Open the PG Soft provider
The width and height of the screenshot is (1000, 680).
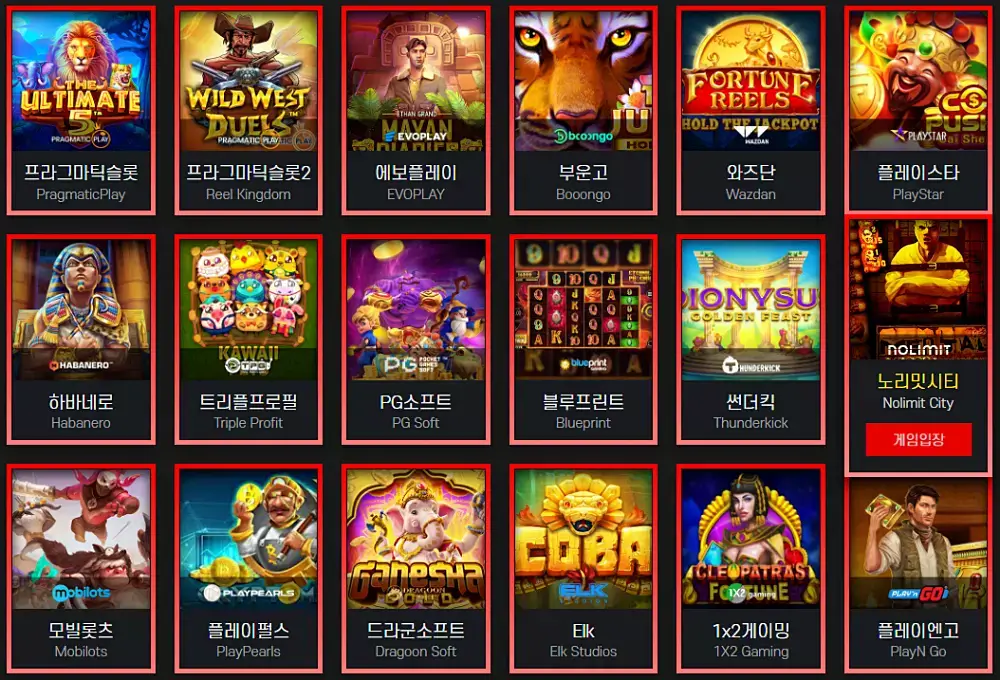(416, 340)
